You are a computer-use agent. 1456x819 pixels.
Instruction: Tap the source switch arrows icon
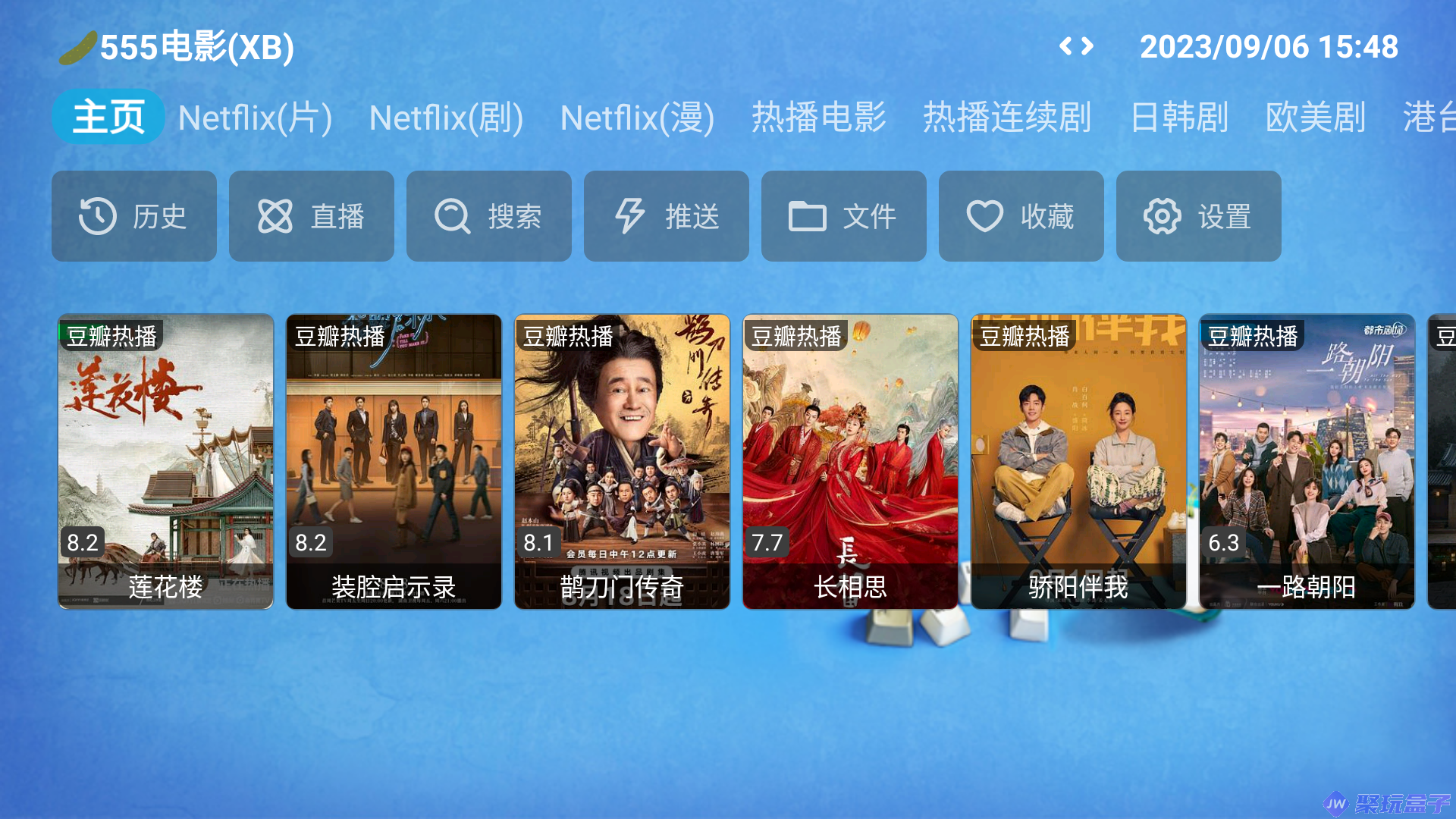(x=1076, y=47)
